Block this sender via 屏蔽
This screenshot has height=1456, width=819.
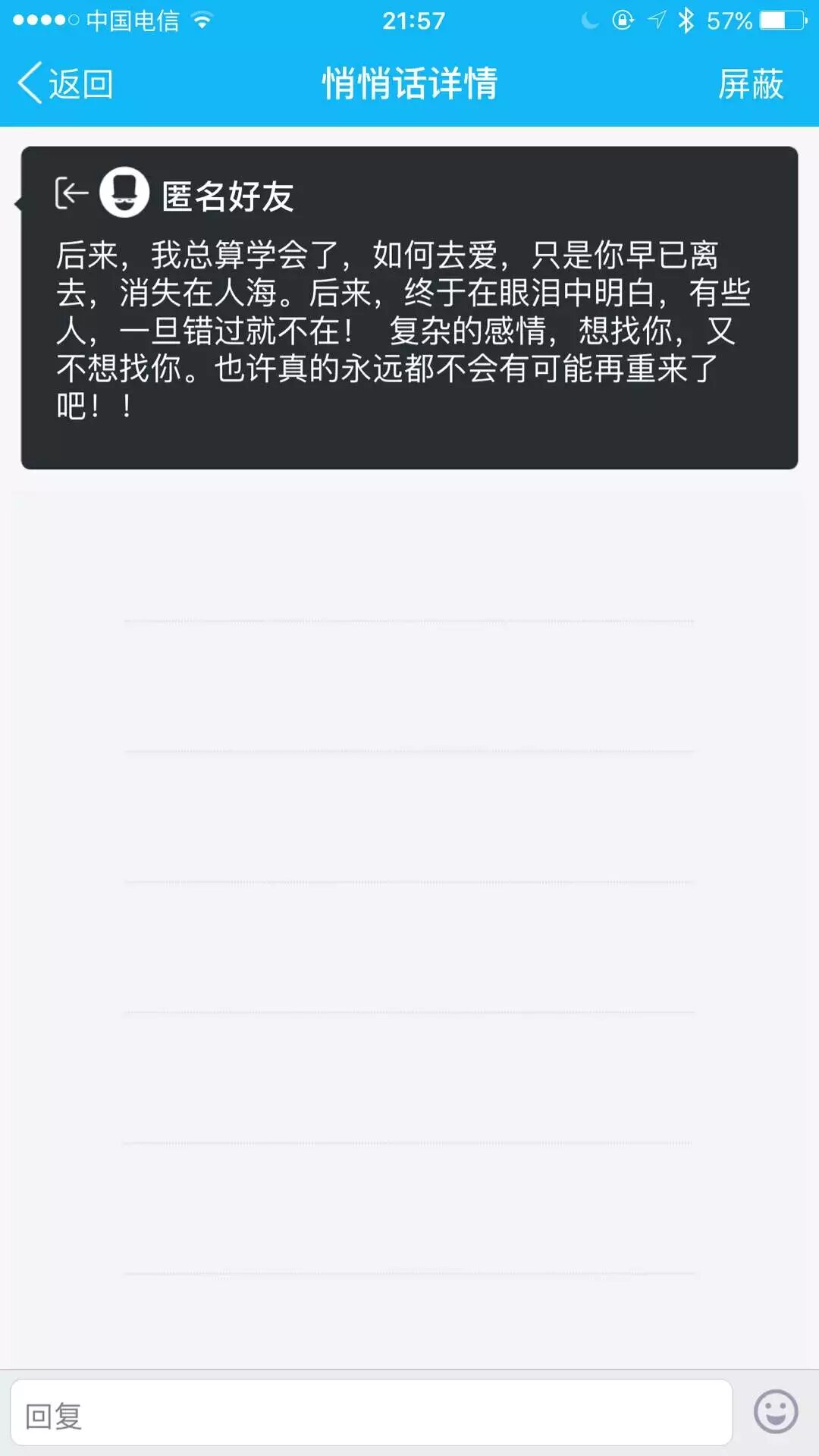tap(750, 83)
